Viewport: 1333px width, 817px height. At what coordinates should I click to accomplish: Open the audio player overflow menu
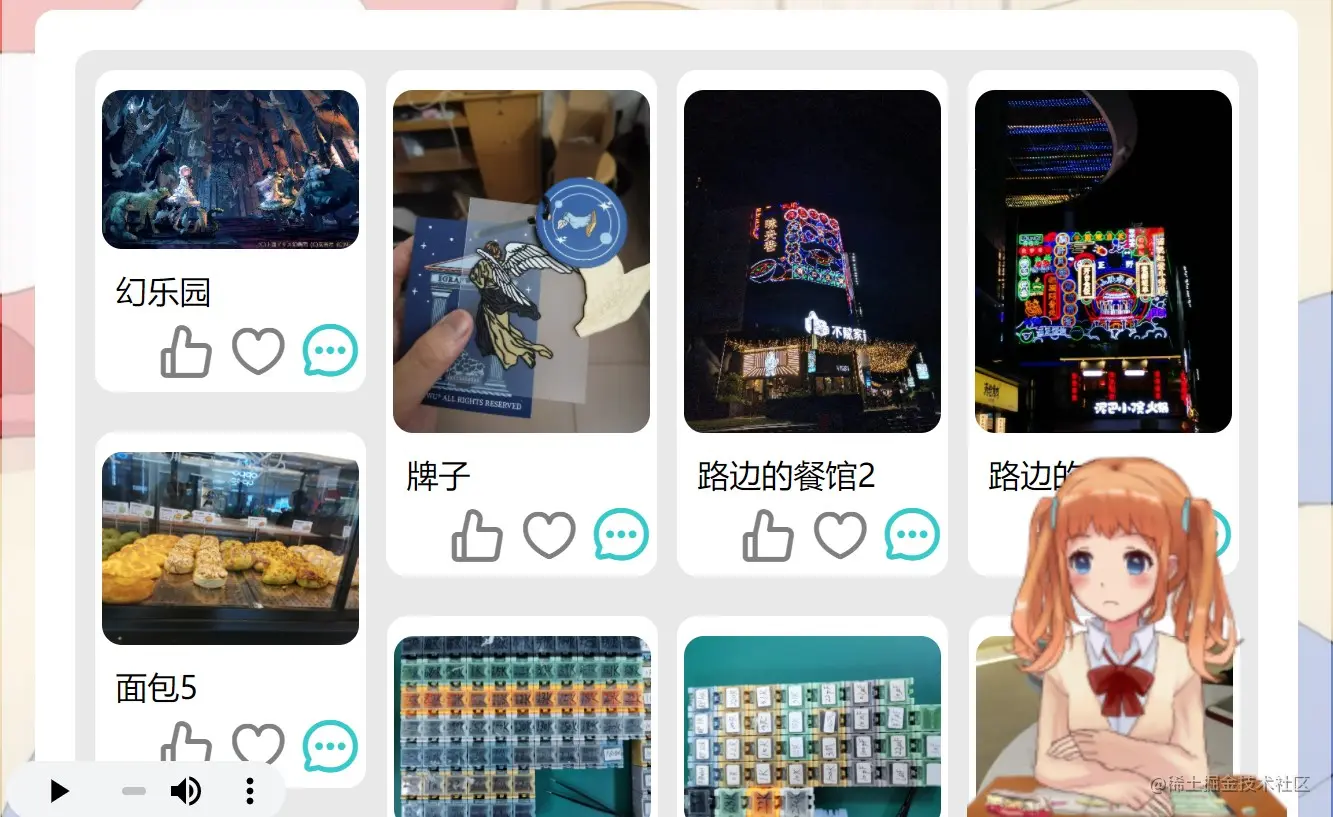pyautogui.click(x=250, y=791)
